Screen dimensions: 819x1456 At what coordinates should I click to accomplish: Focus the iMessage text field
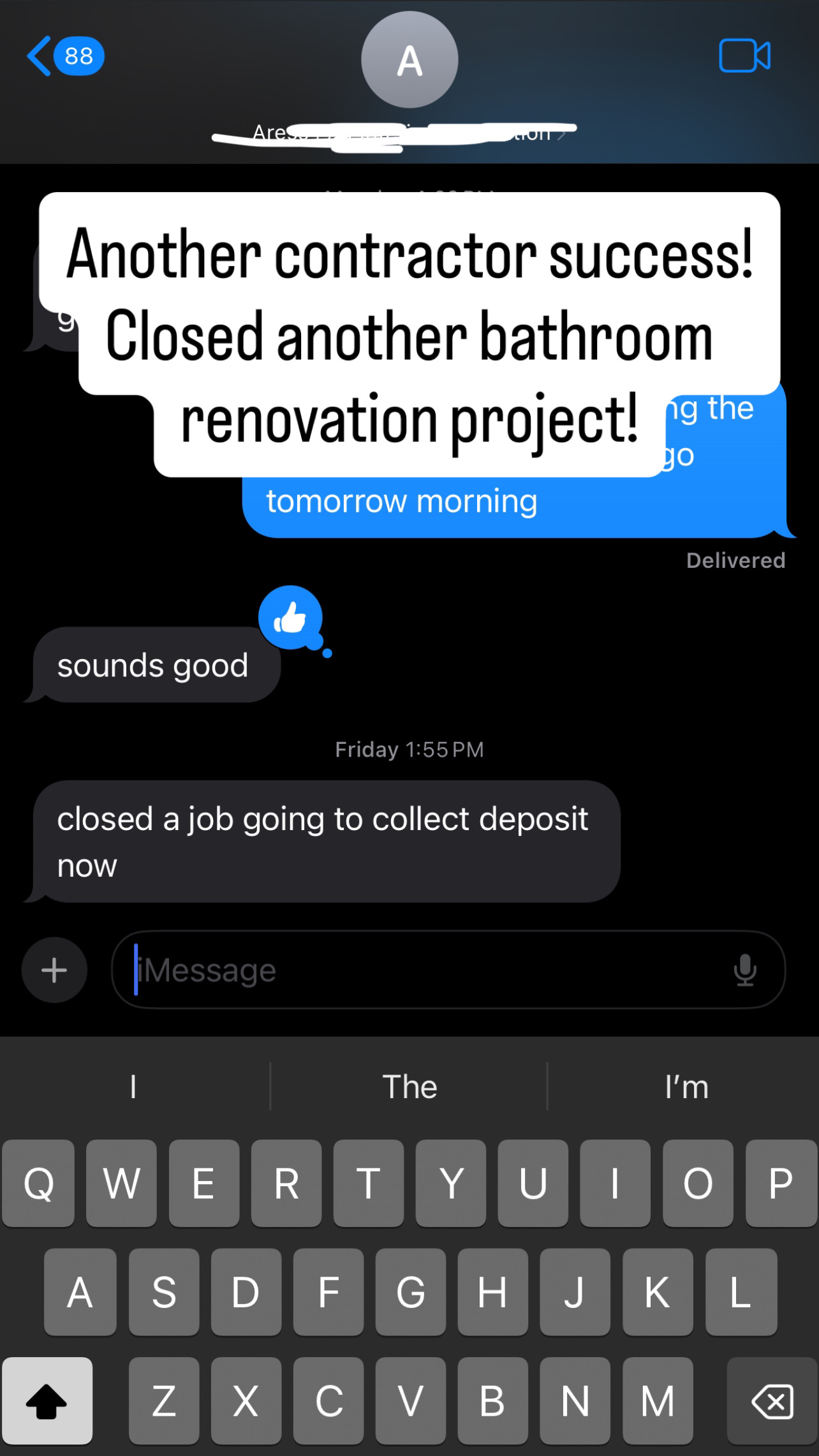click(x=421, y=970)
